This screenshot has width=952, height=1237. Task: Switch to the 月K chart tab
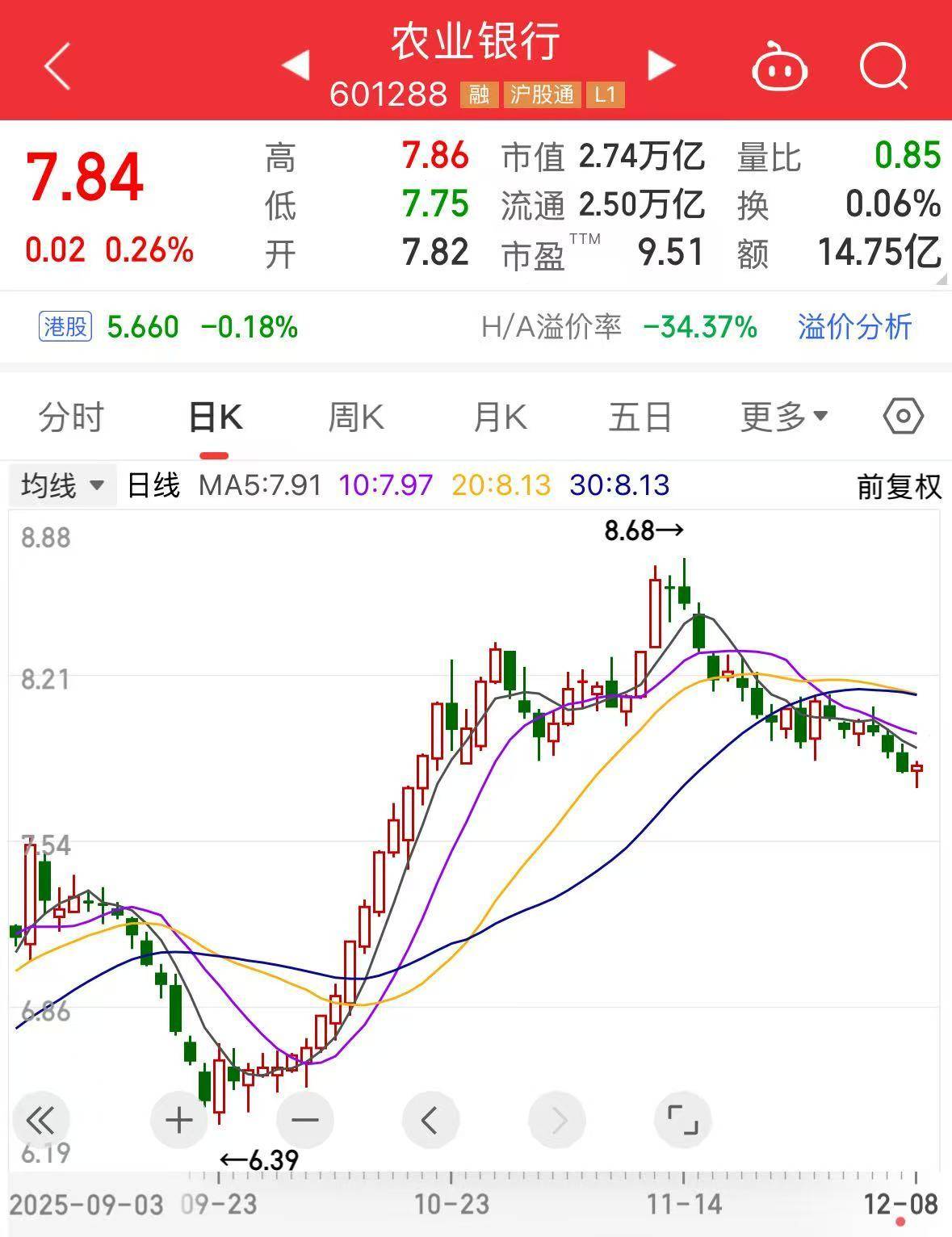click(x=500, y=417)
